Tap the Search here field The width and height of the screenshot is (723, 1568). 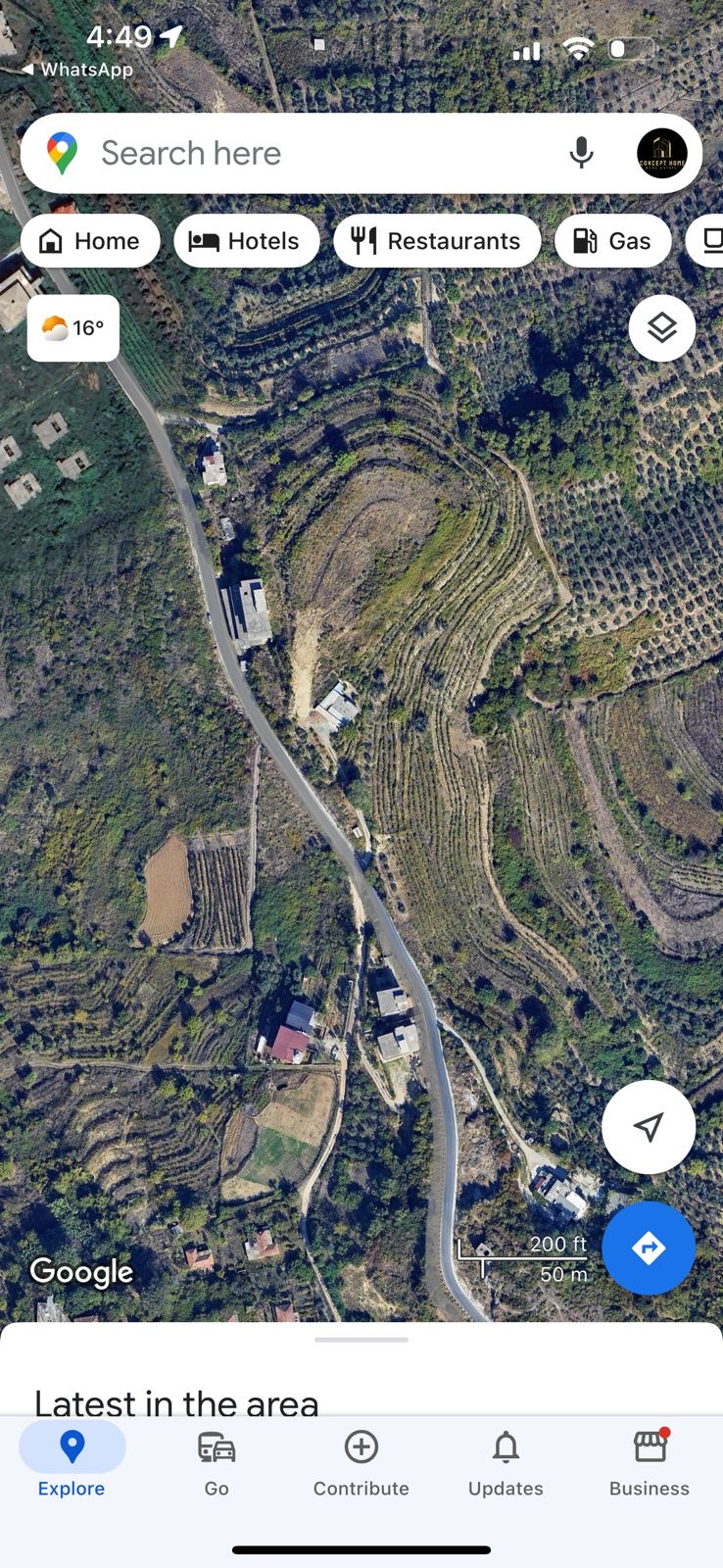[323, 154]
